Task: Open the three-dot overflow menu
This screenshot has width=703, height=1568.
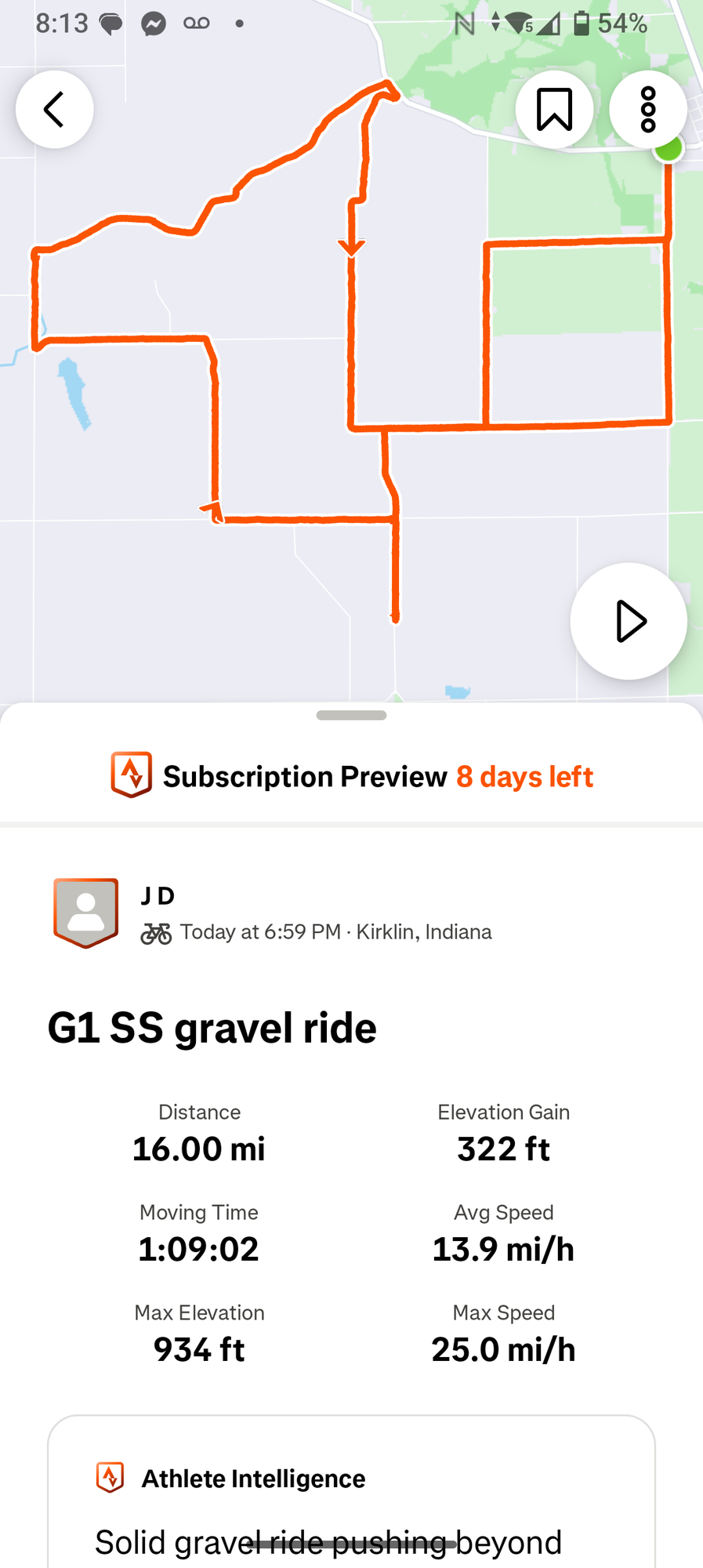Action: [647, 110]
